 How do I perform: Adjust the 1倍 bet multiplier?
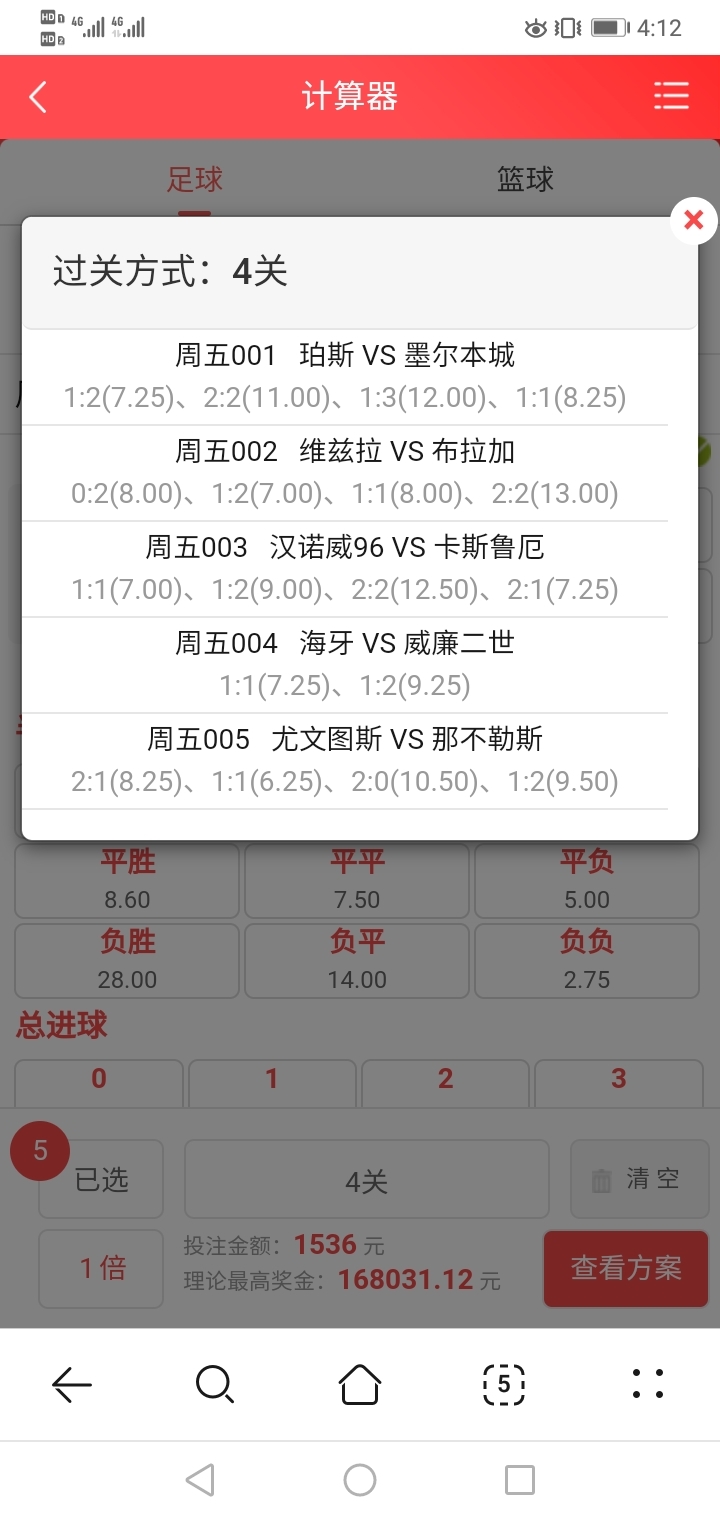tap(101, 1268)
